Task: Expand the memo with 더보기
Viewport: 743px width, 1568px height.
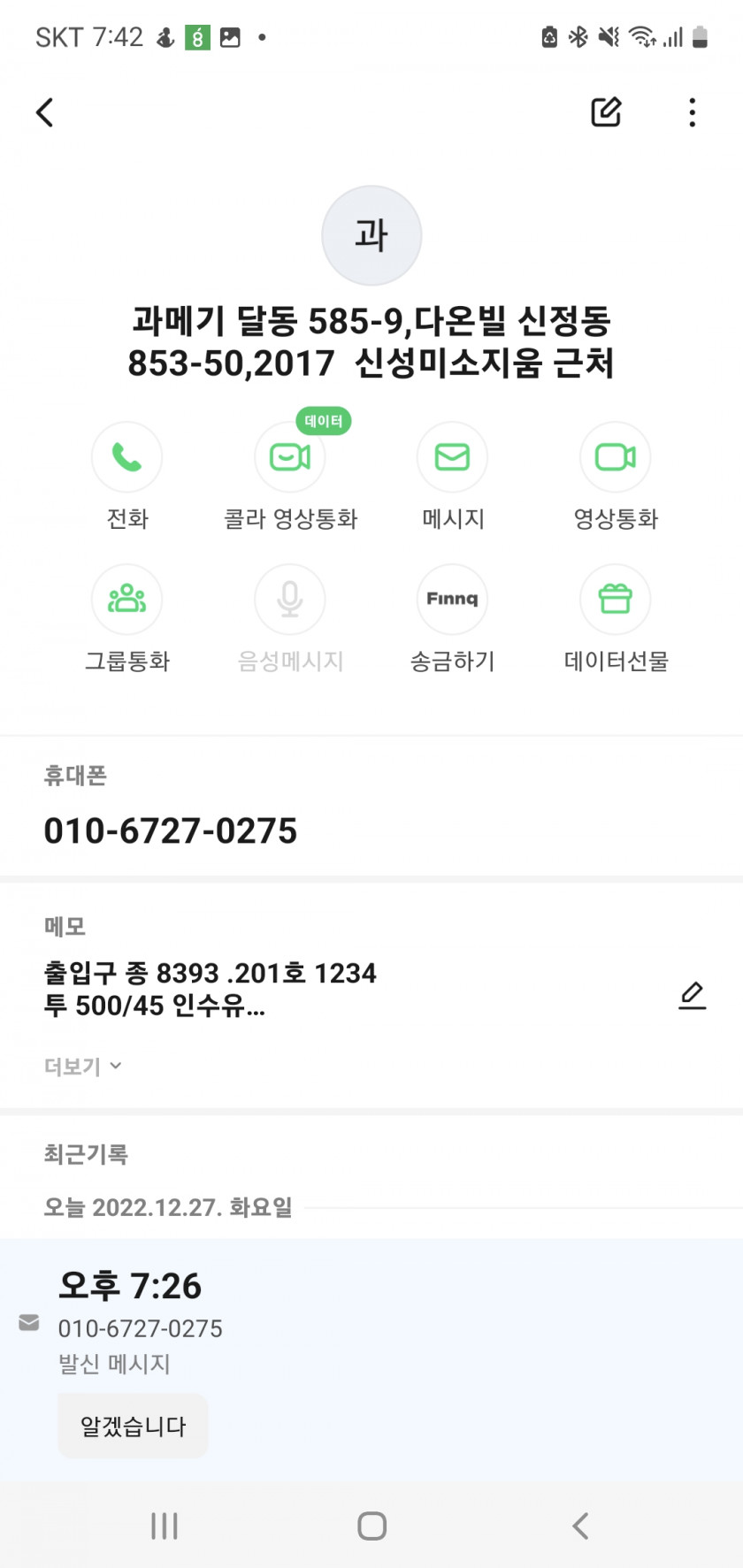Action: [x=83, y=1067]
